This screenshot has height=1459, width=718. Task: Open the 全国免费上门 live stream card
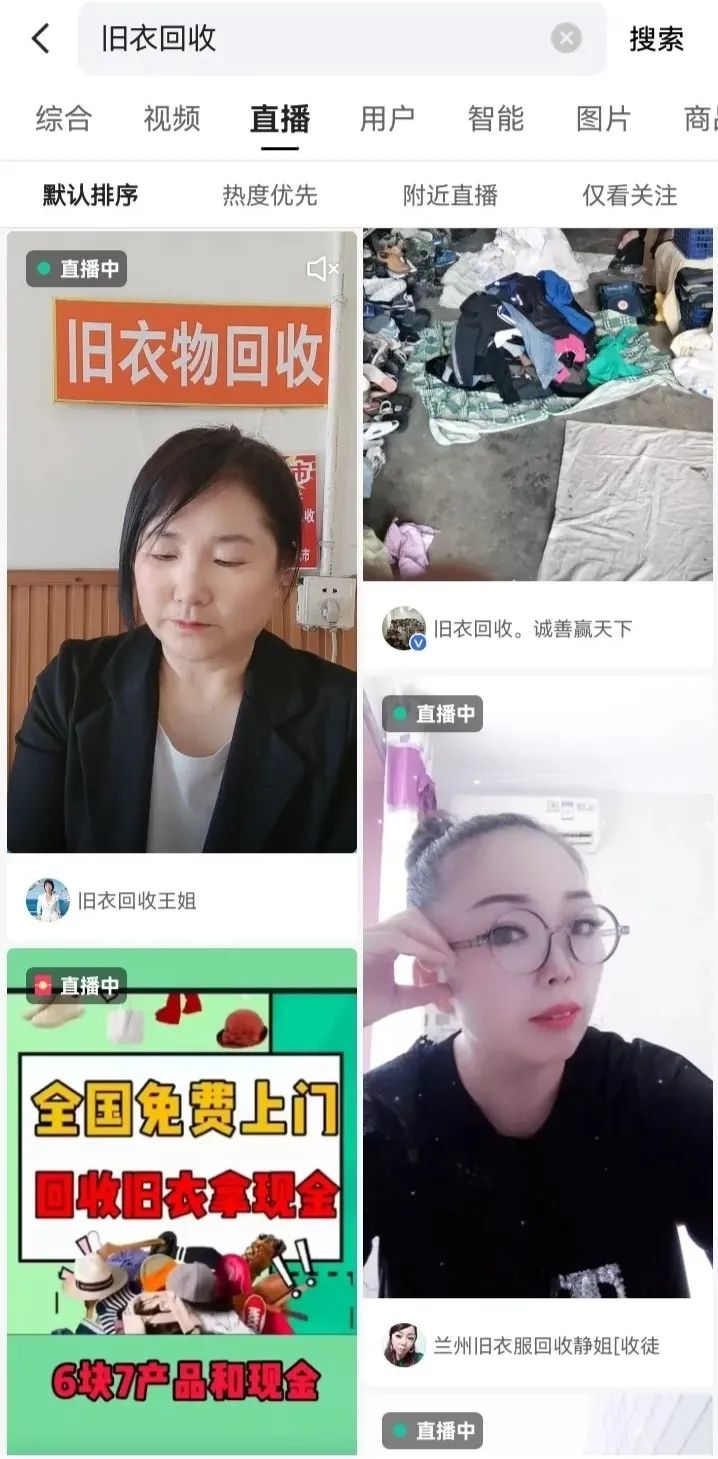(x=182, y=1201)
